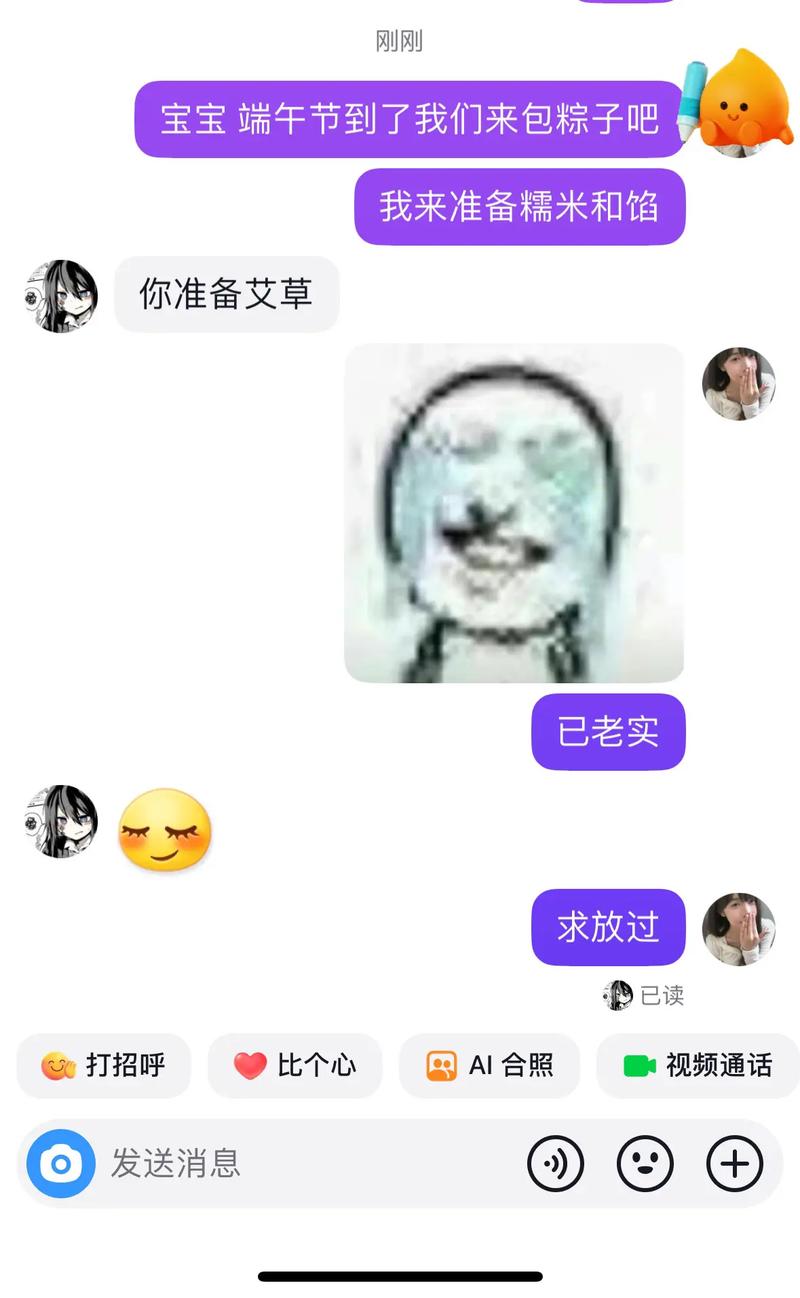Screen dimensions: 800x1298
Task: Open the emoji sticker picker
Action: point(645,1164)
